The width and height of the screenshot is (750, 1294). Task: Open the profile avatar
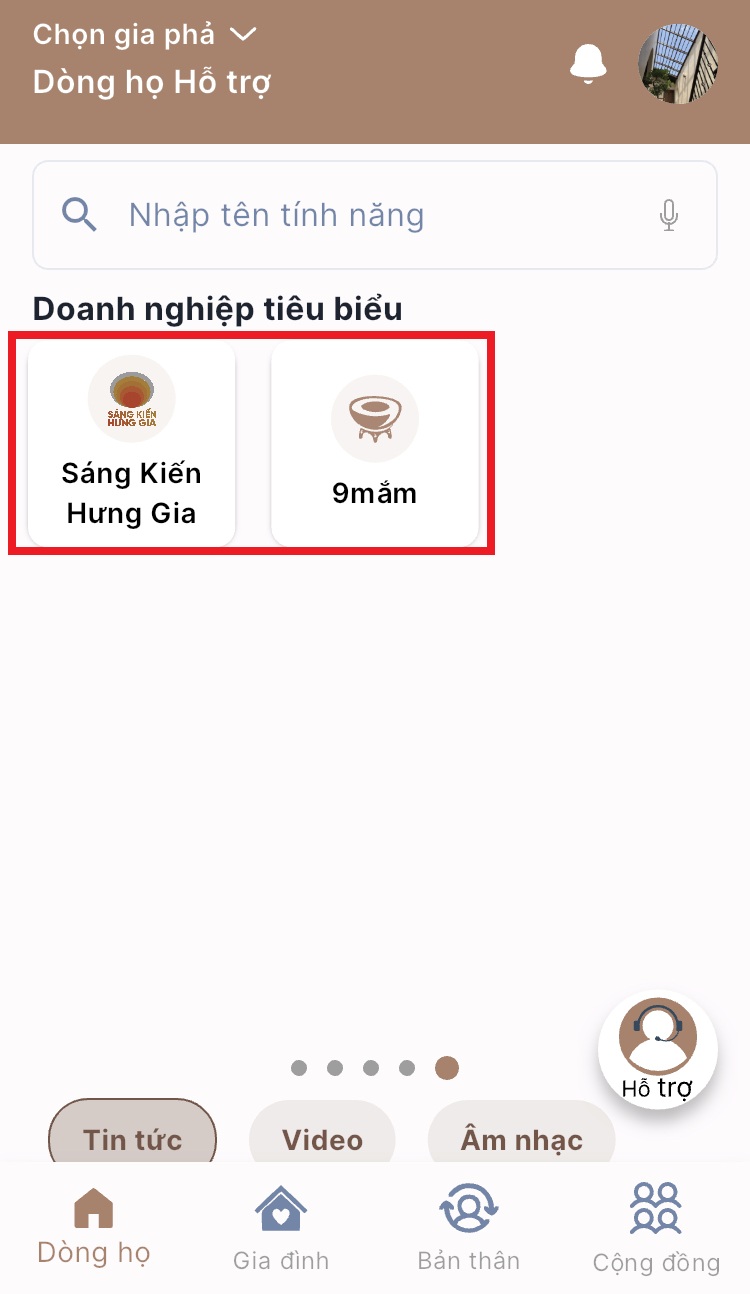coord(678,63)
